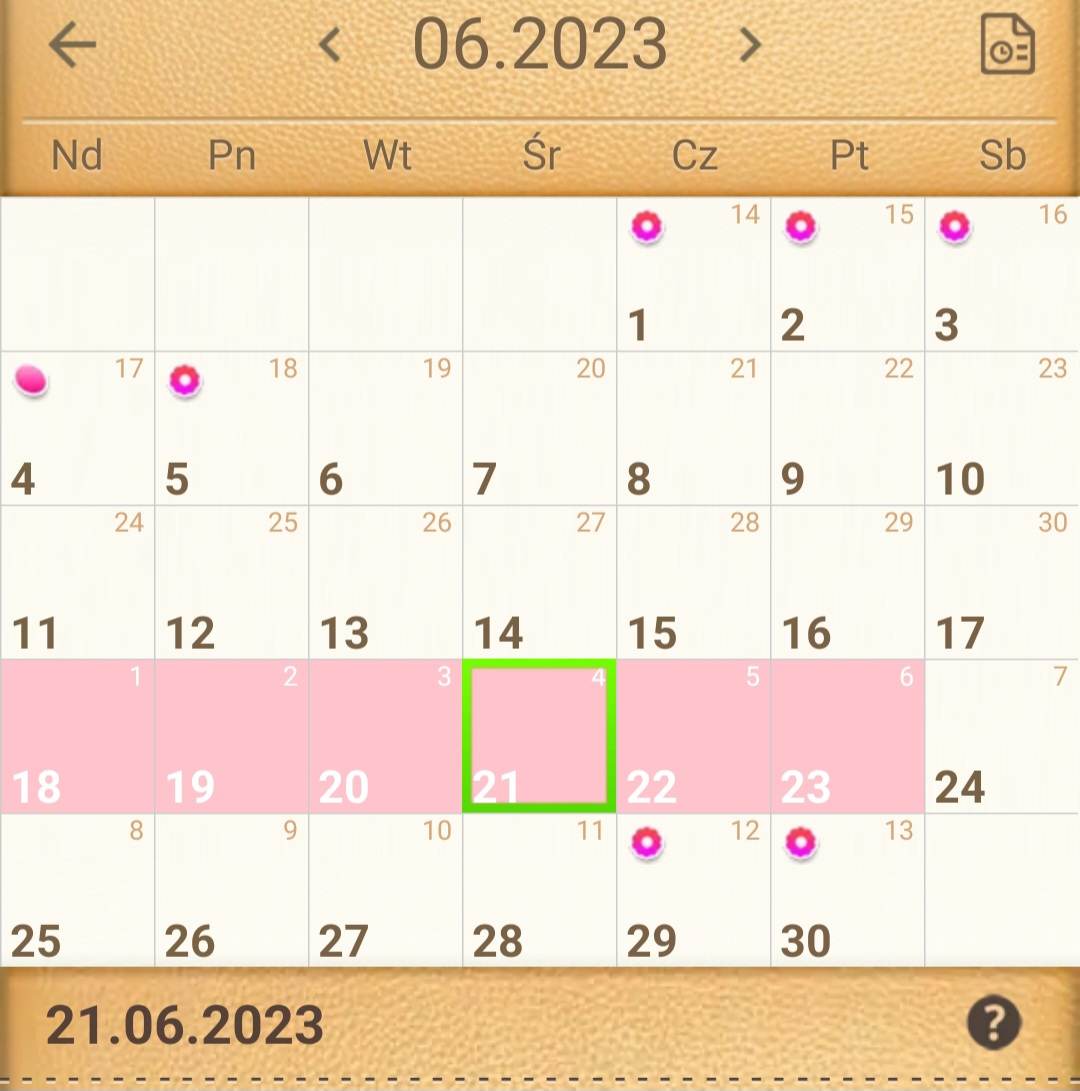Choose day 5 with the flower marker
This screenshot has height=1091, width=1080.
coord(231,428)
